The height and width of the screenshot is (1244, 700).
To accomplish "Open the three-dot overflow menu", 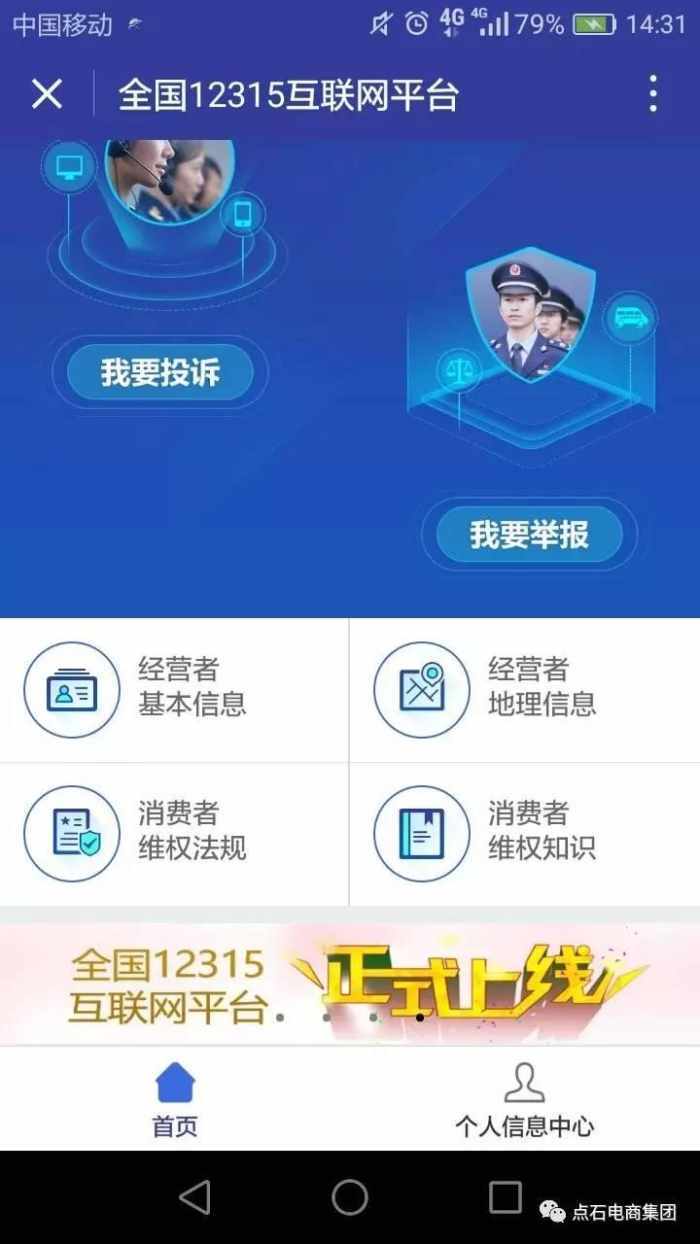I will coord(652,94).
